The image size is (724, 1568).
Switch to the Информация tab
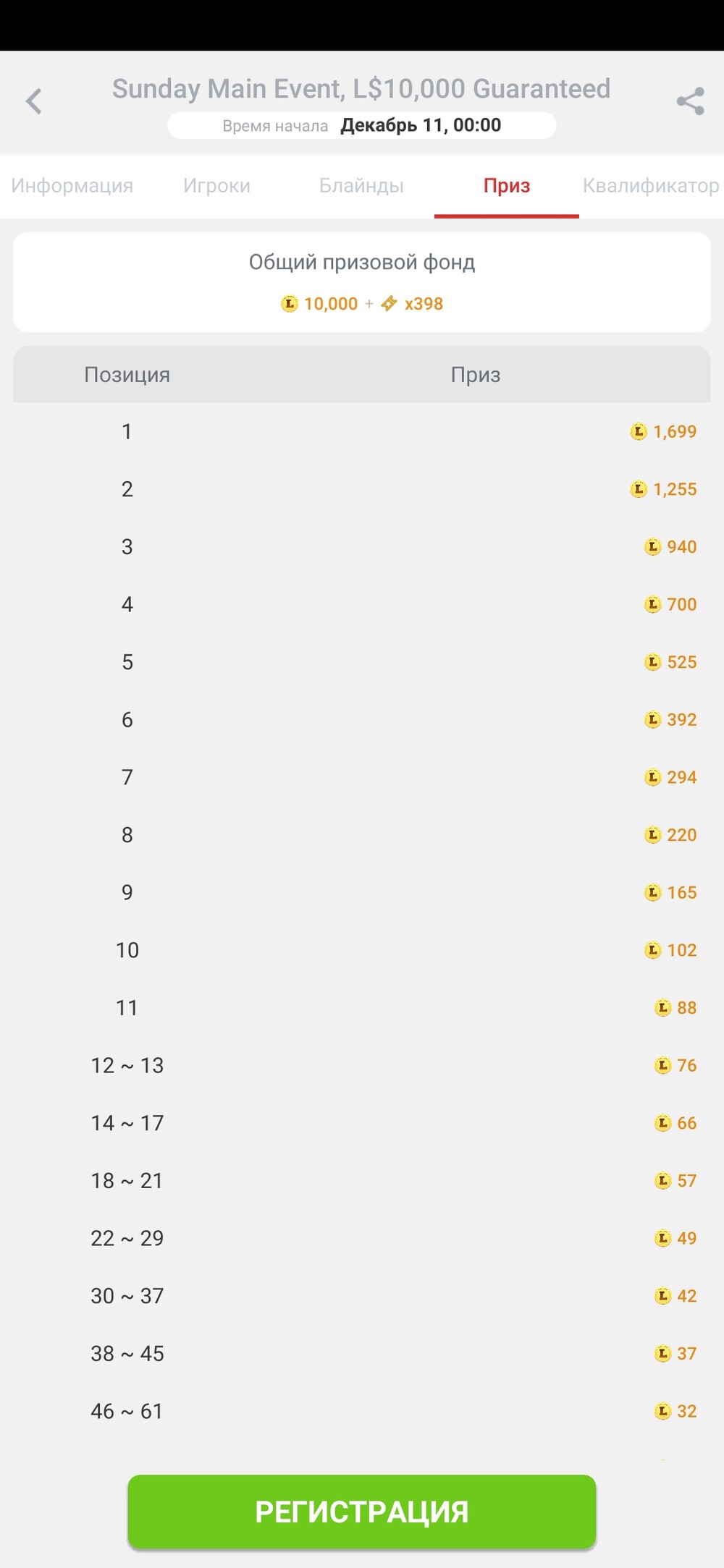[x=72, y=186]
